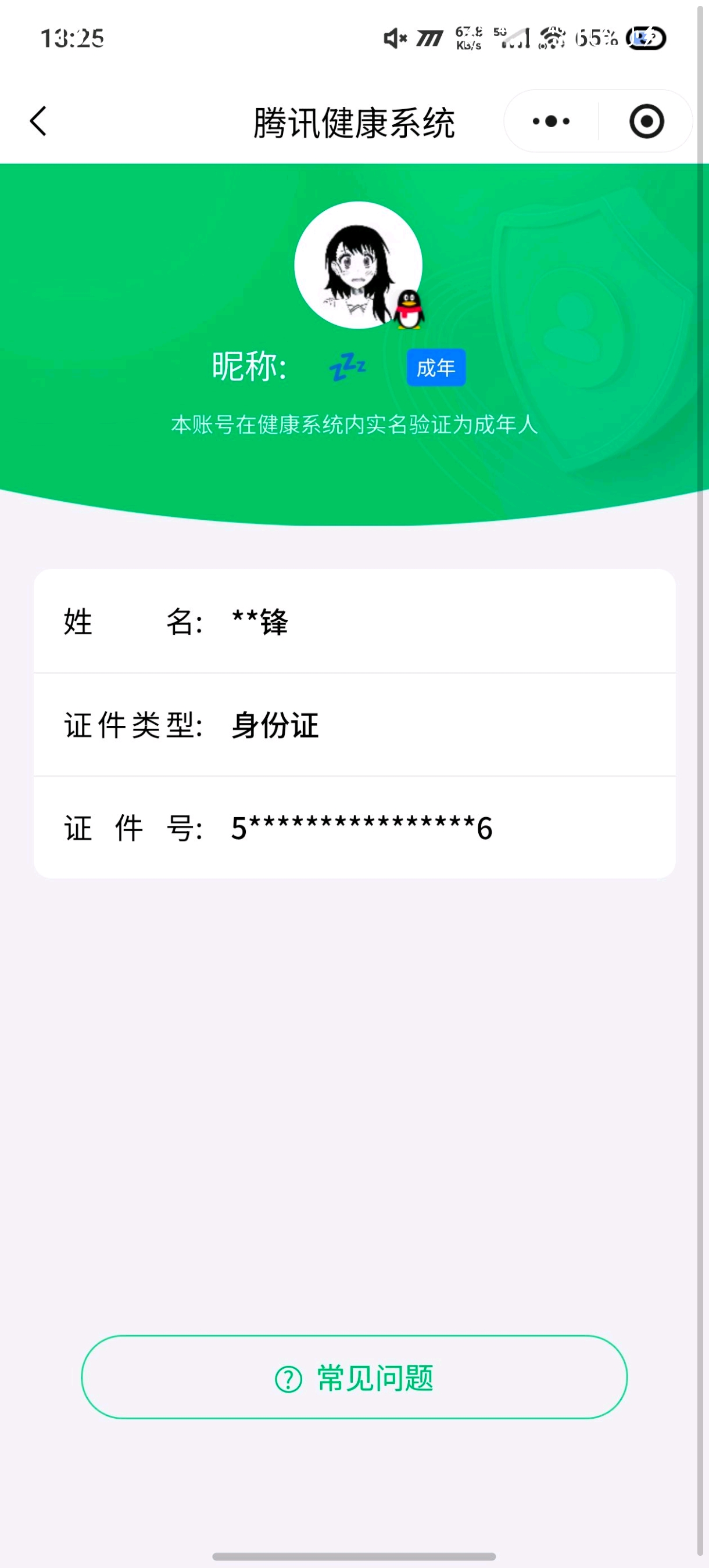709x1568 pixels.
Task: Tap the 腾讯健康系统 title bar
Action: coord(354,121)
